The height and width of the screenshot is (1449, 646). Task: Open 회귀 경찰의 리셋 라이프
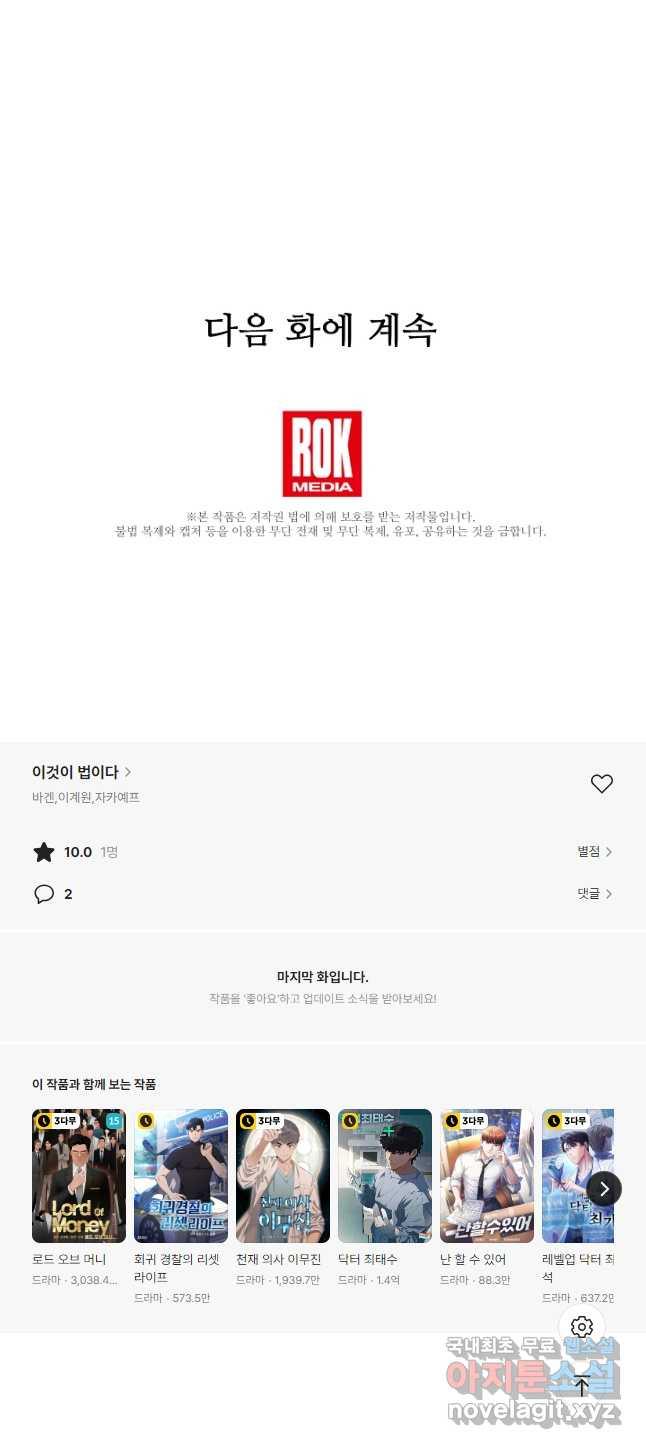click(181, 1176)
